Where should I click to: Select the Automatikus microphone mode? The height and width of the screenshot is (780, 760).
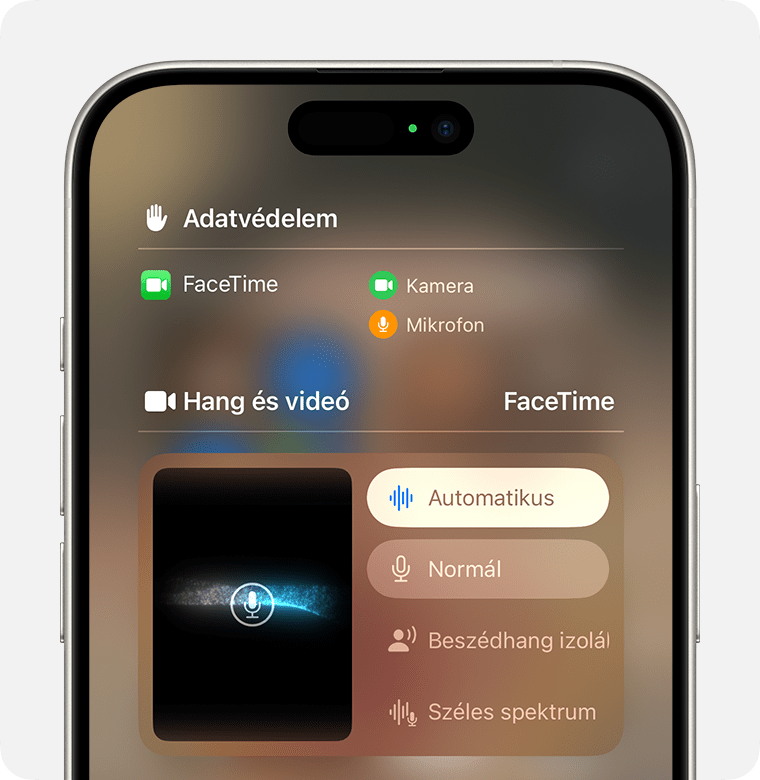(487, 498)
